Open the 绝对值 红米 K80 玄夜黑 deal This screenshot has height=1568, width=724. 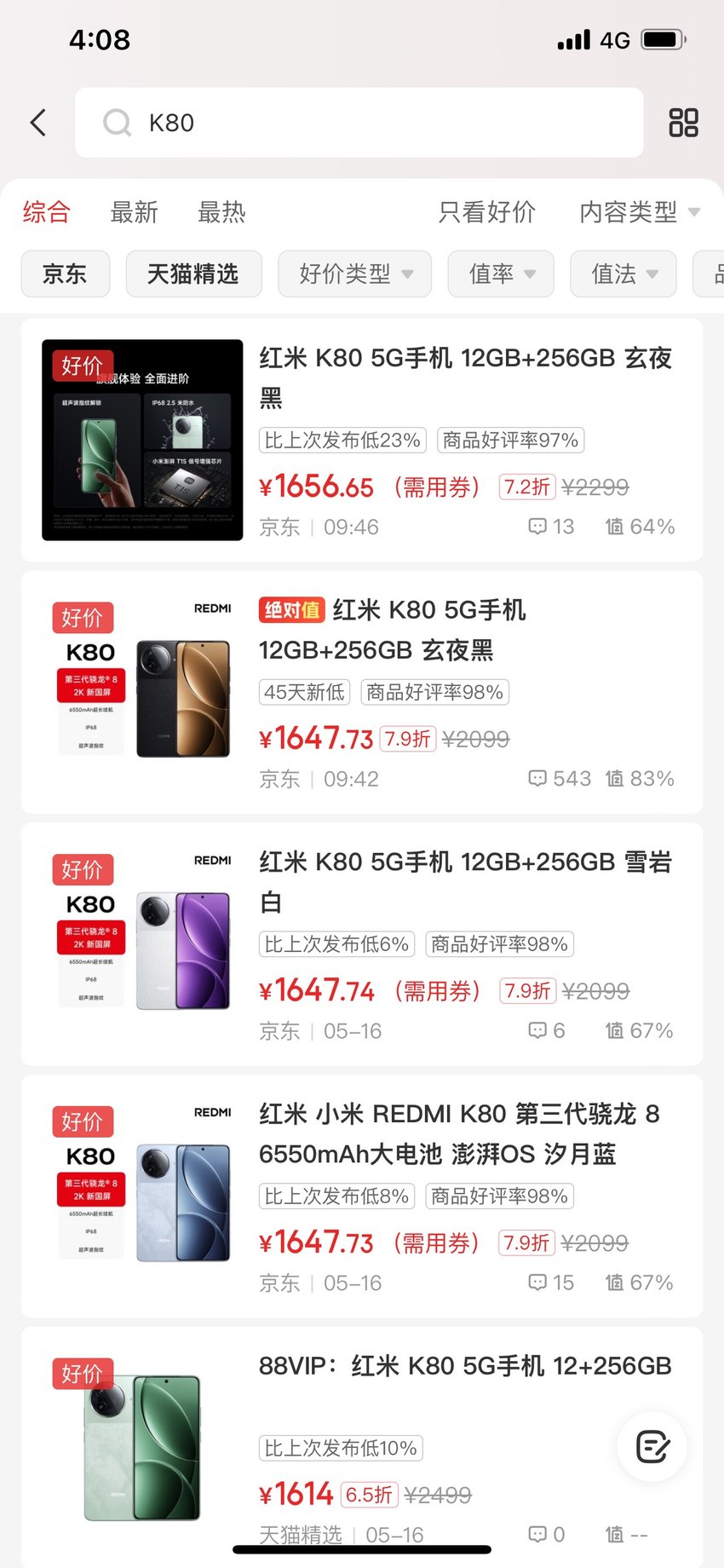click(362, 692)
